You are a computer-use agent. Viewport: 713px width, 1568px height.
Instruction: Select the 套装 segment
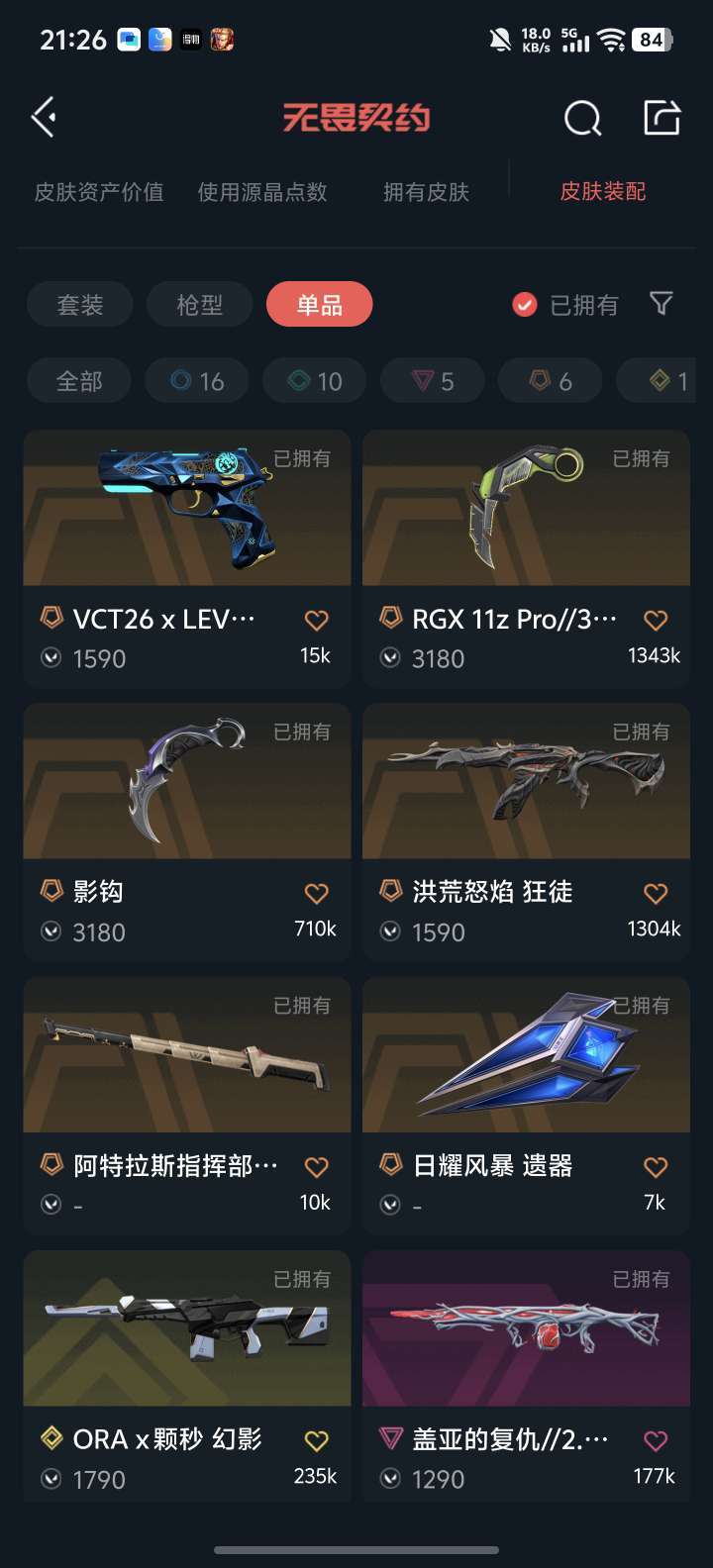(80, 305)
